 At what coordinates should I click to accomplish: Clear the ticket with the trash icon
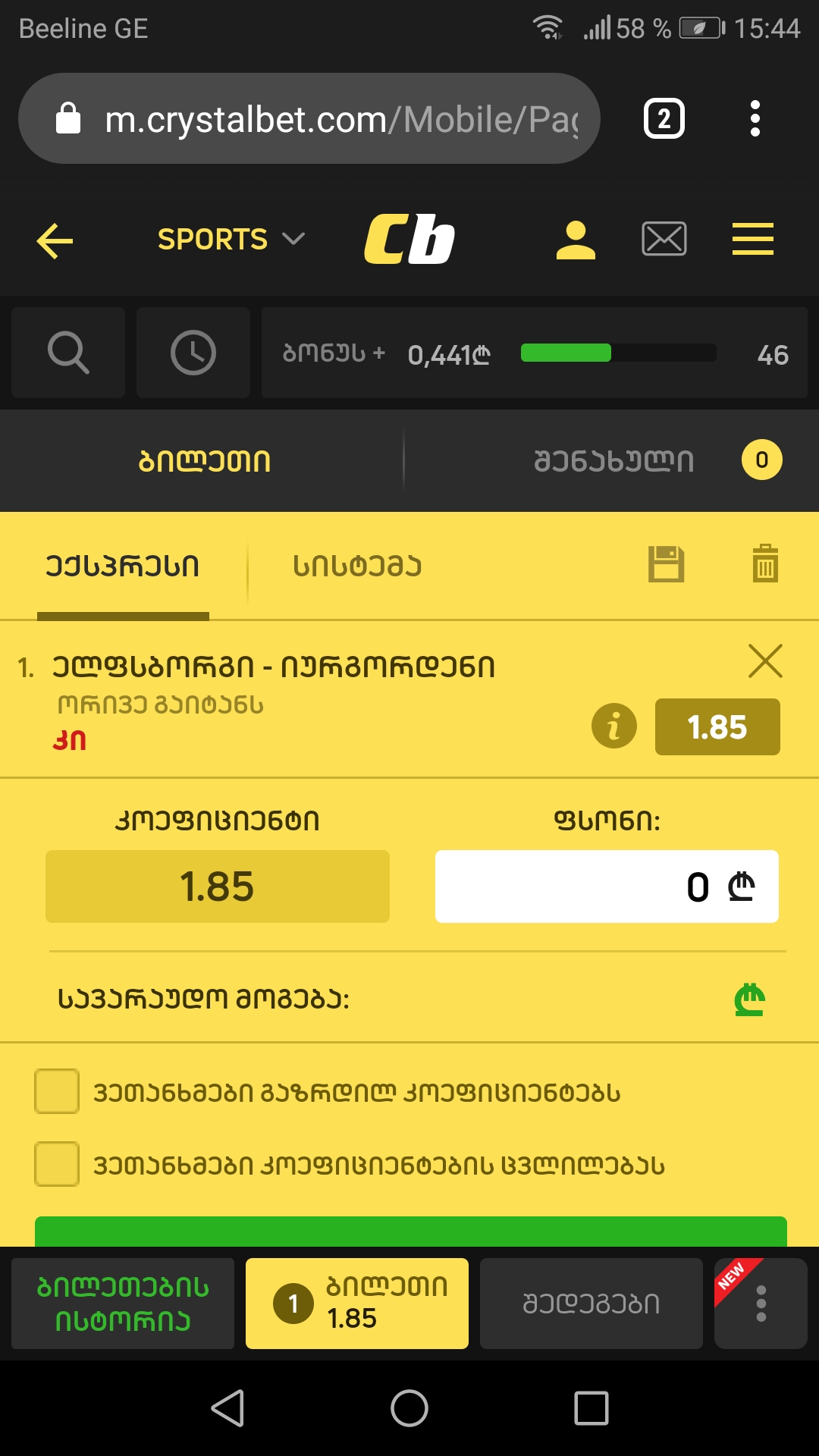(x=765, y=564)
